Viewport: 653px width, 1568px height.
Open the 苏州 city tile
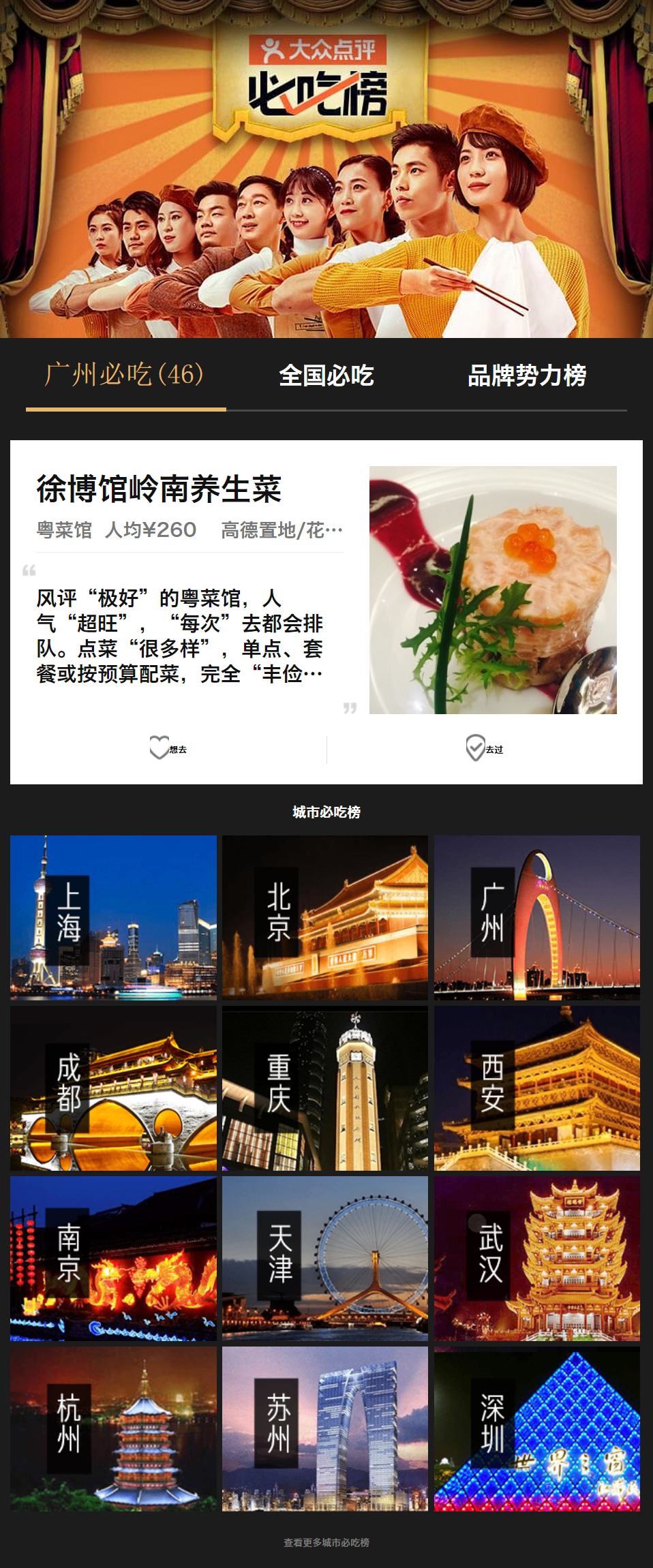tap(325, 1428)
